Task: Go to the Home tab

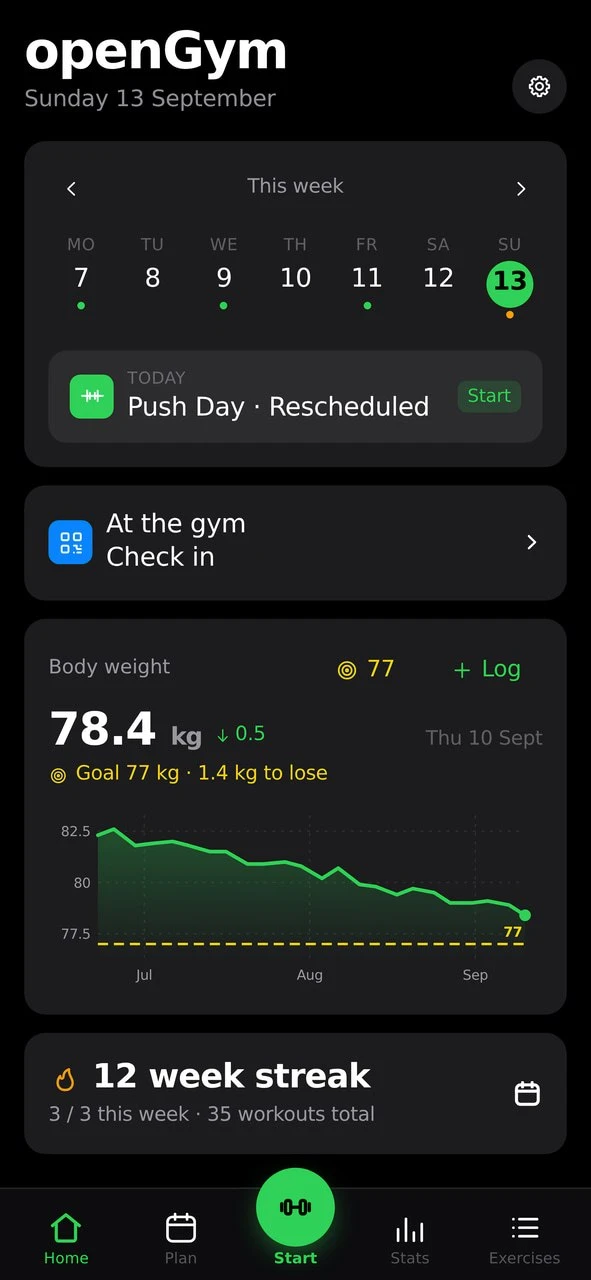Action: (66, 1238)
